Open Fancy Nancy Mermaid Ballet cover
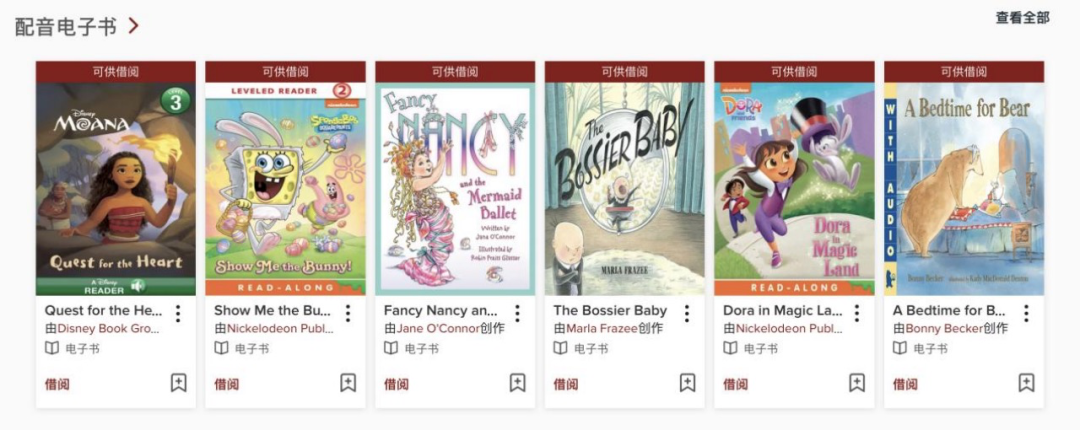 pyautogui.click(x=455, y=188)
